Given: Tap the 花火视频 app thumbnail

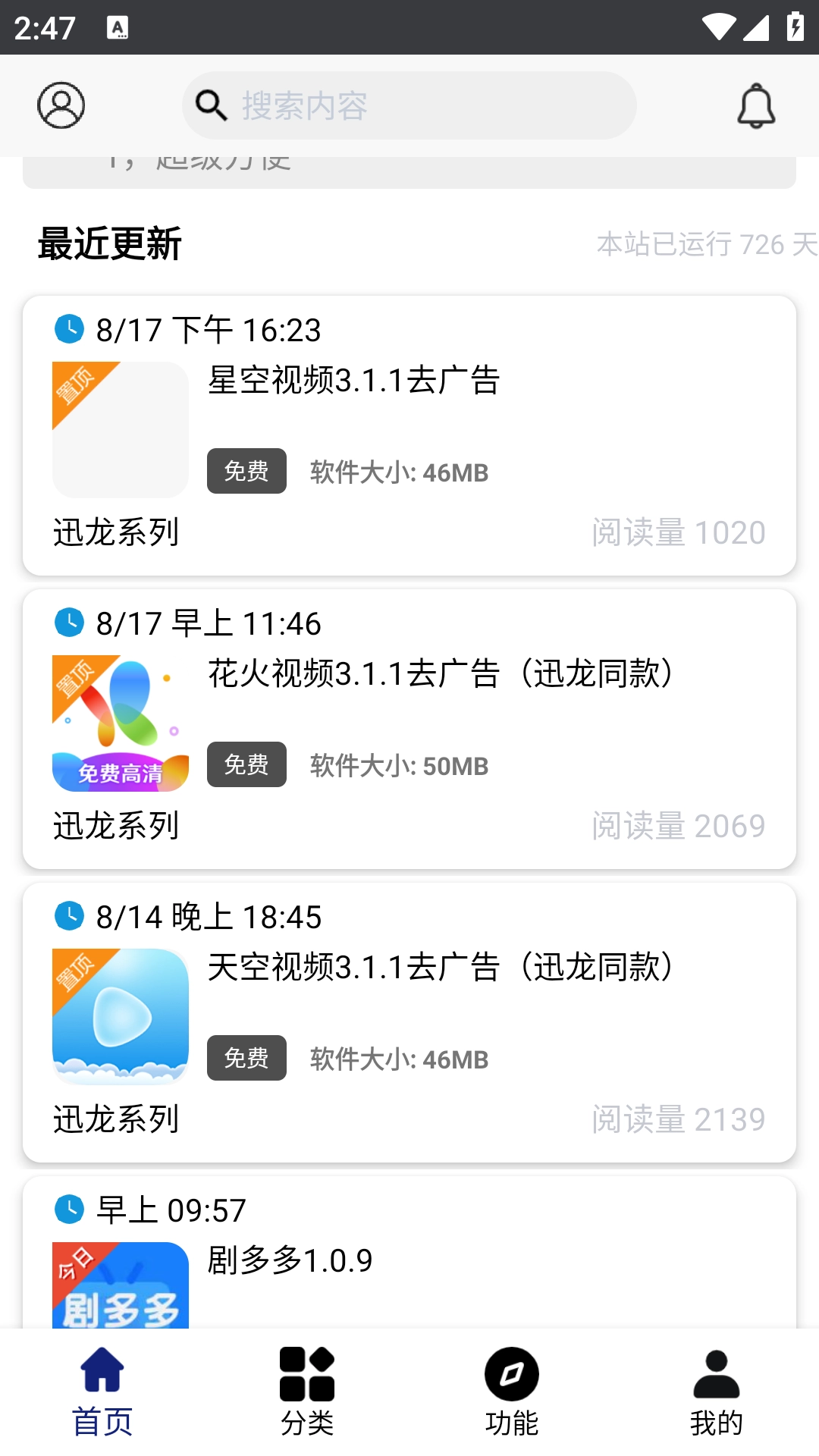Looking at the screenshot, I should 120,722.
